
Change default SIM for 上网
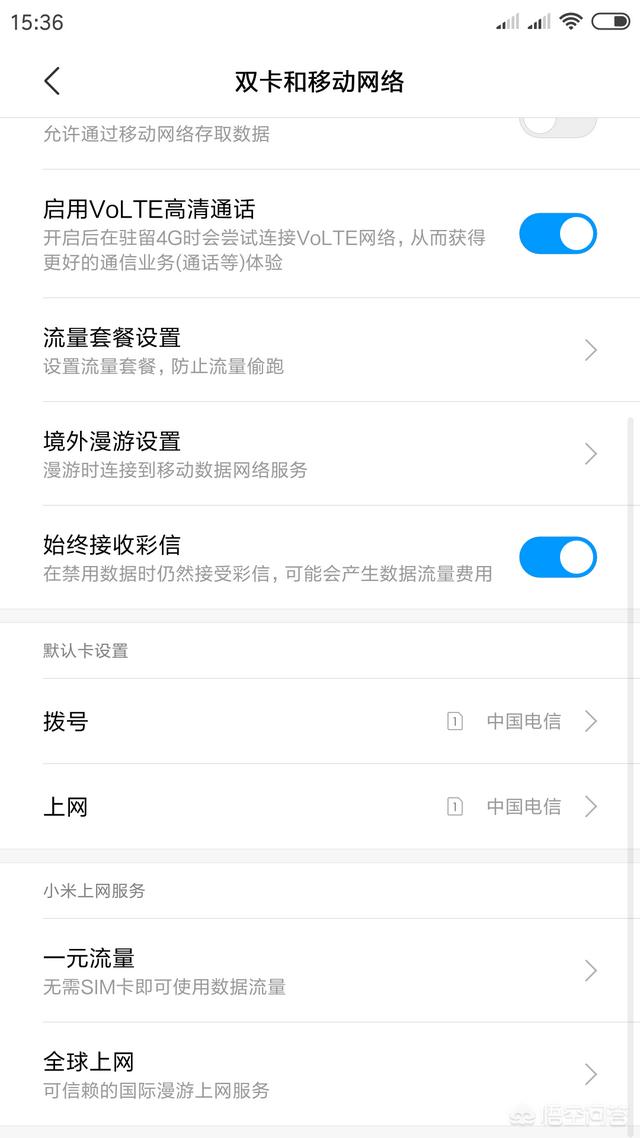(320, 806)
